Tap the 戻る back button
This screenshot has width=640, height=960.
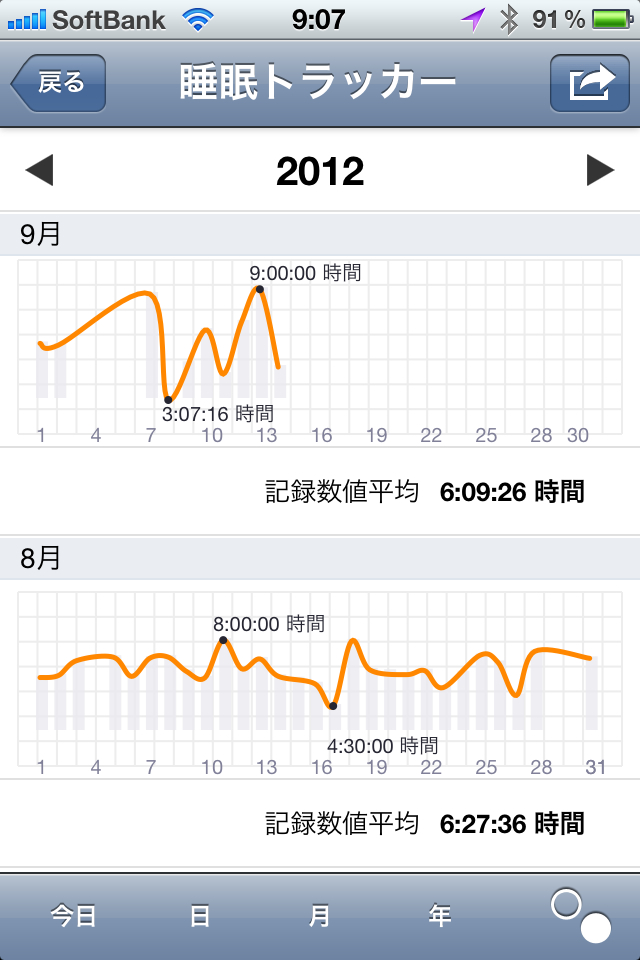coord(59,83)
